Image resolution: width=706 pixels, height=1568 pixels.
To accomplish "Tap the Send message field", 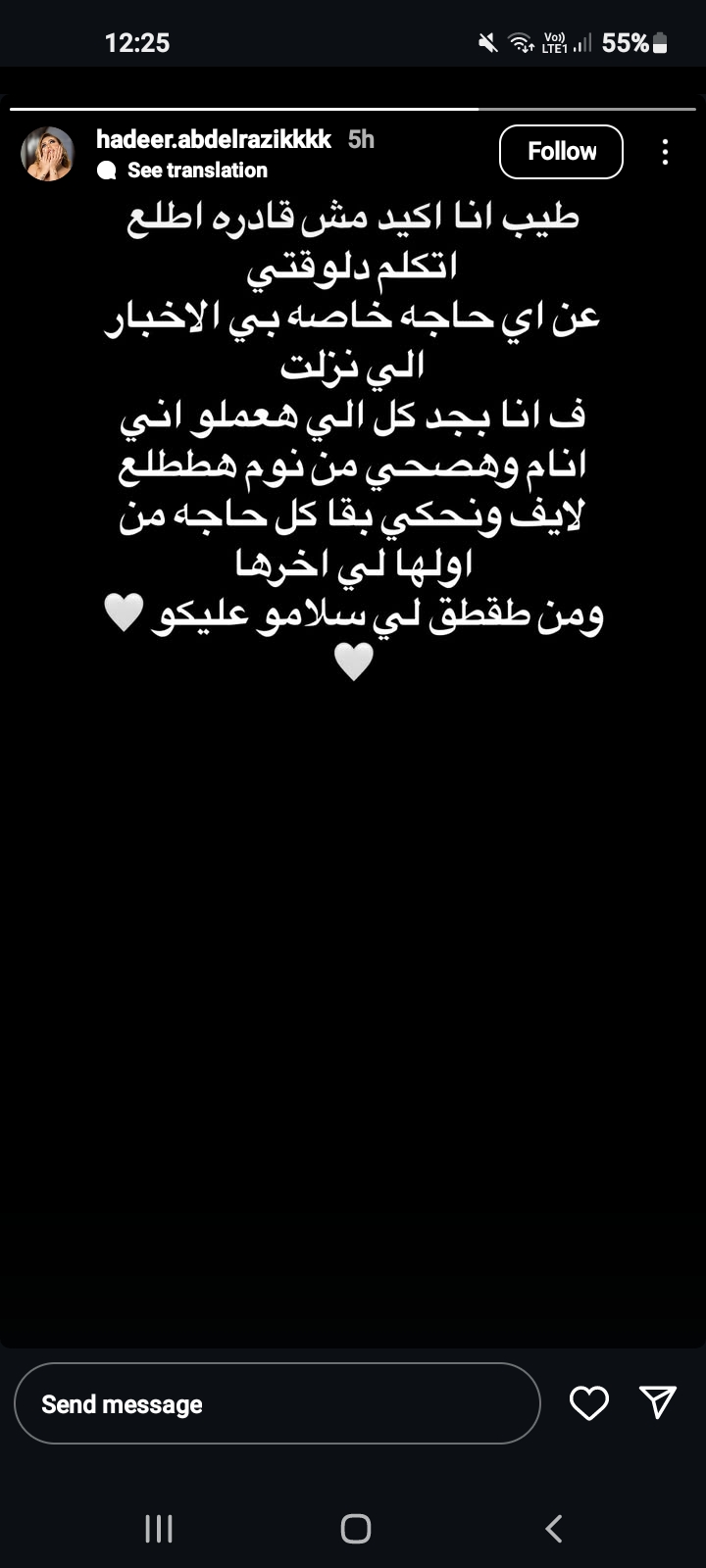I will pos(277,1403).
